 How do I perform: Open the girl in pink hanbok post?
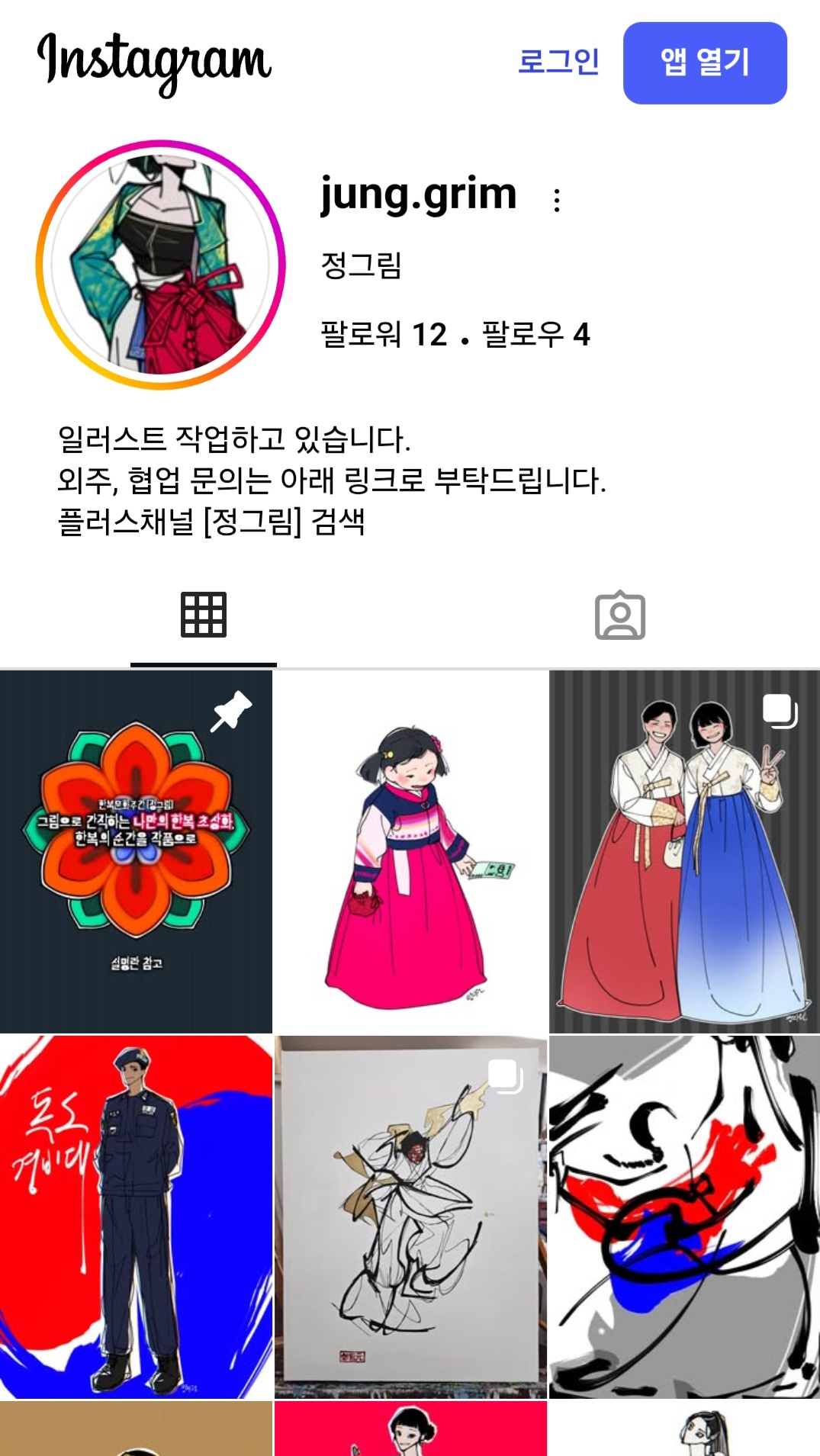[410, 850]
